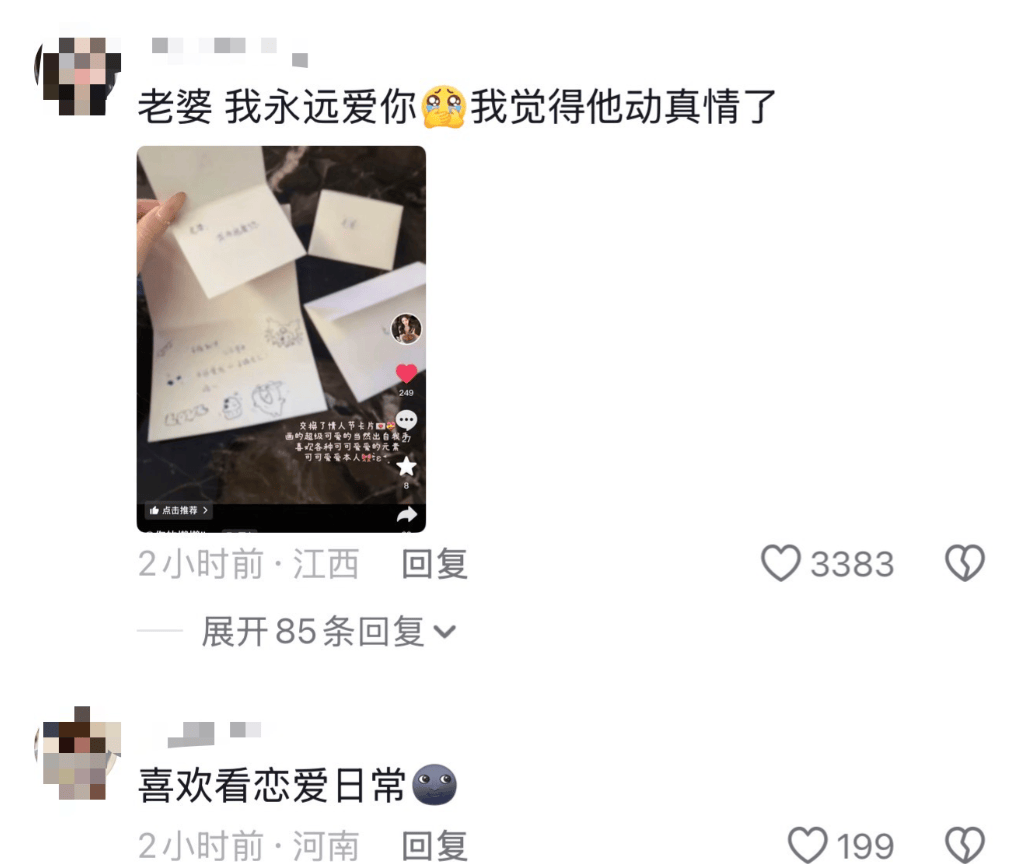Screen dimensions: 1016x864
Task: Open the first commenter's avatar
Action: [78, 76]
